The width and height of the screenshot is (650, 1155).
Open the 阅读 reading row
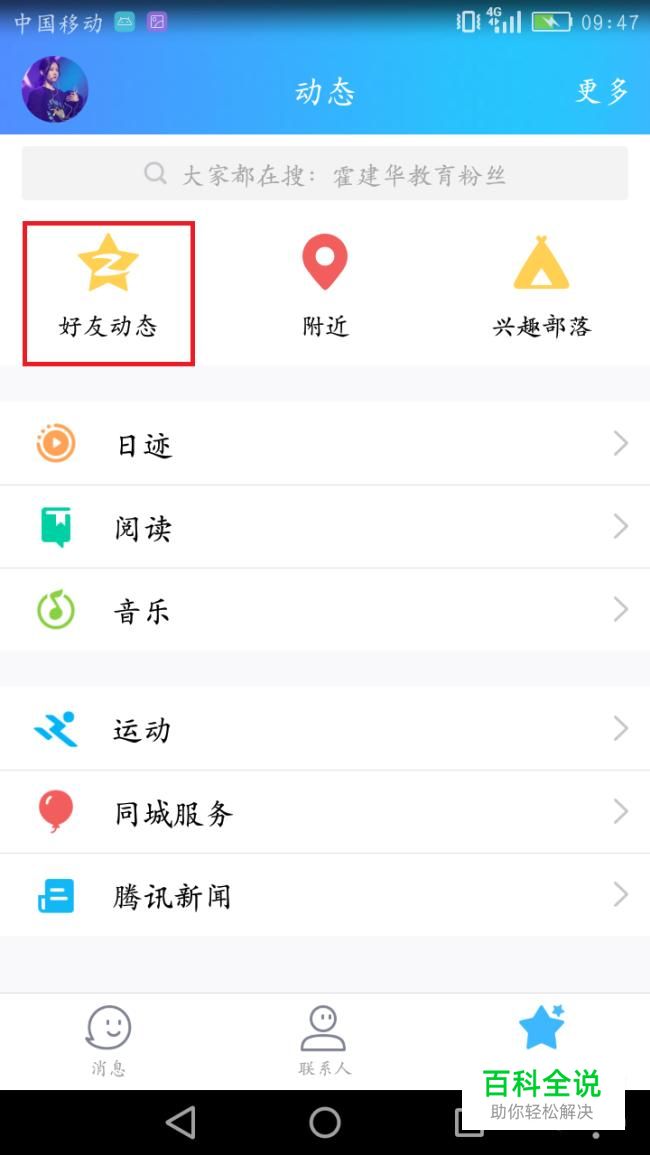tap(325, 527)
